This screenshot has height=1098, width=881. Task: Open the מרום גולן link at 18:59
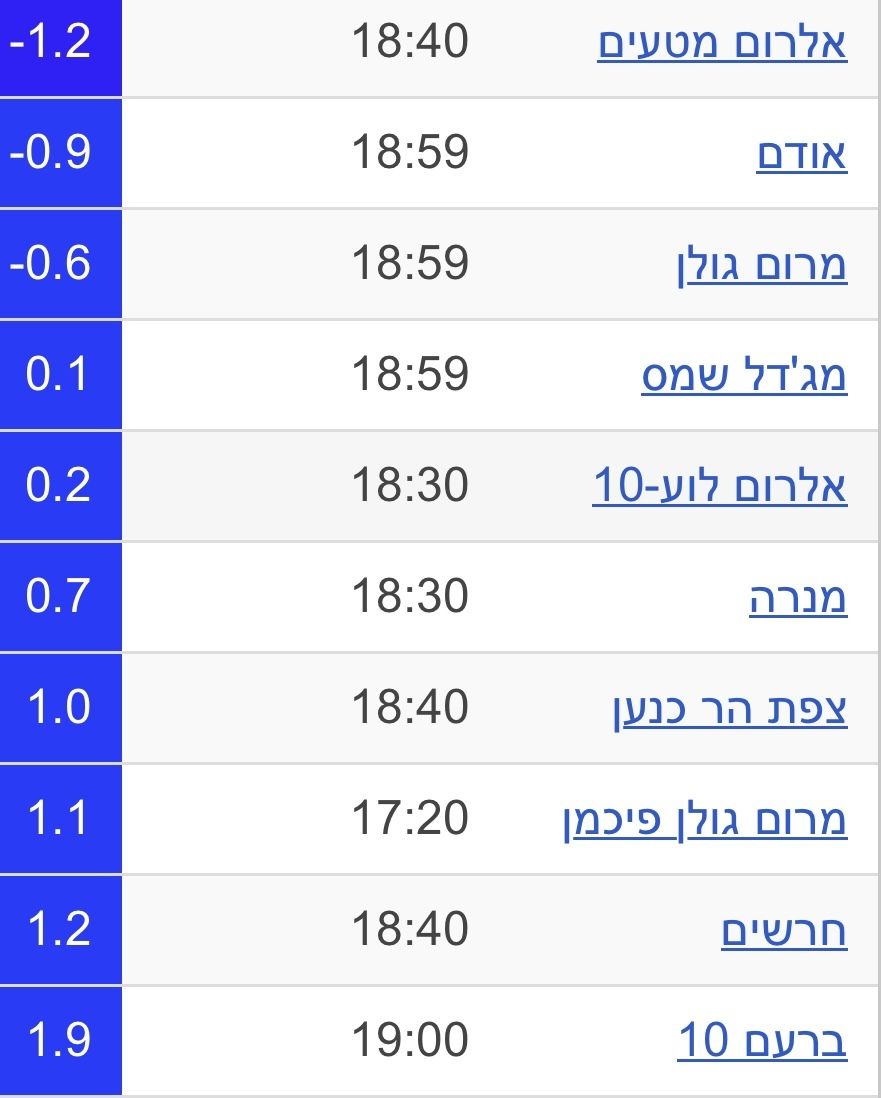coord(762,265)
